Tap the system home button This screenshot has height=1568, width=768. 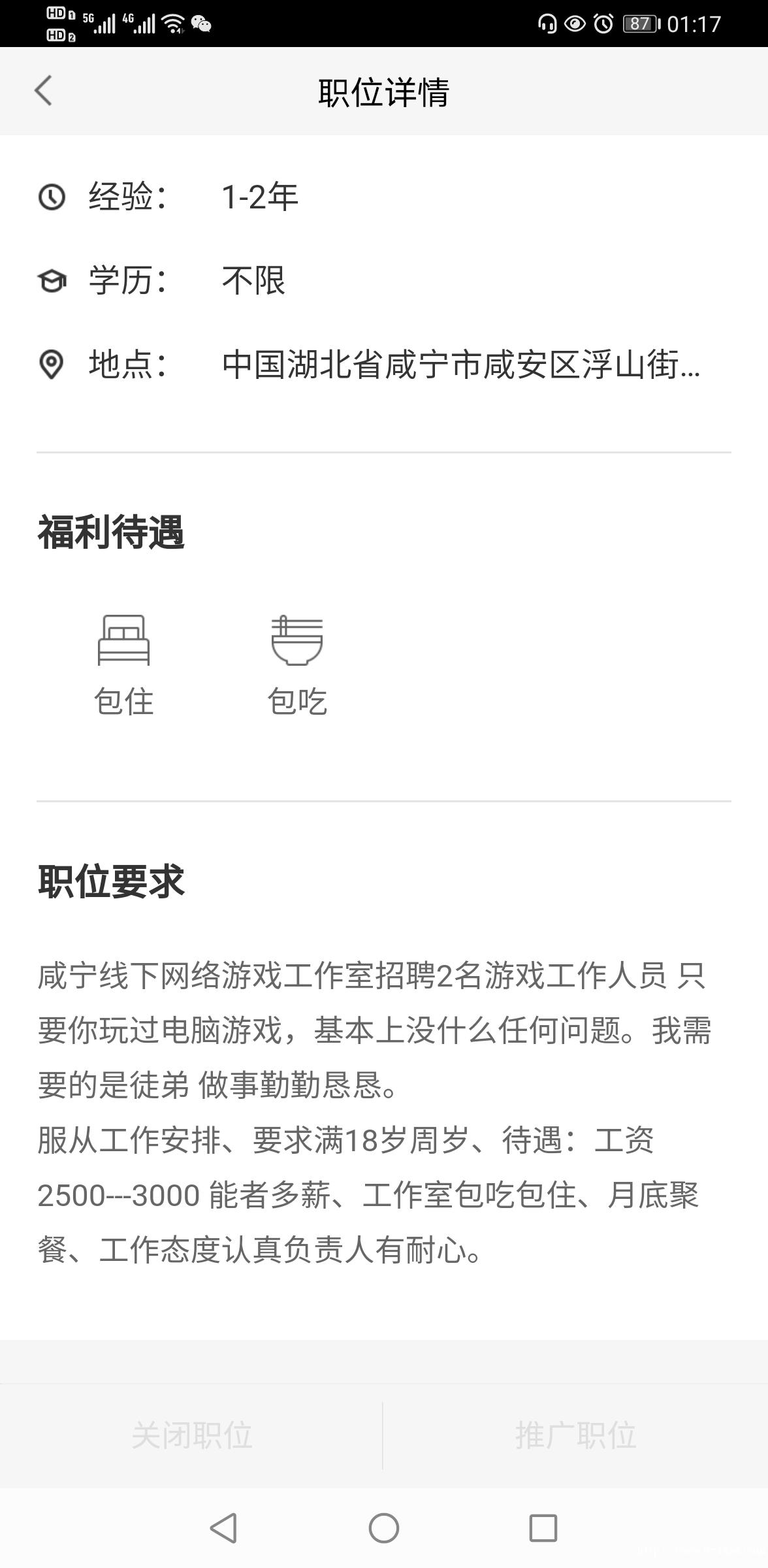tap(384, 1528)
